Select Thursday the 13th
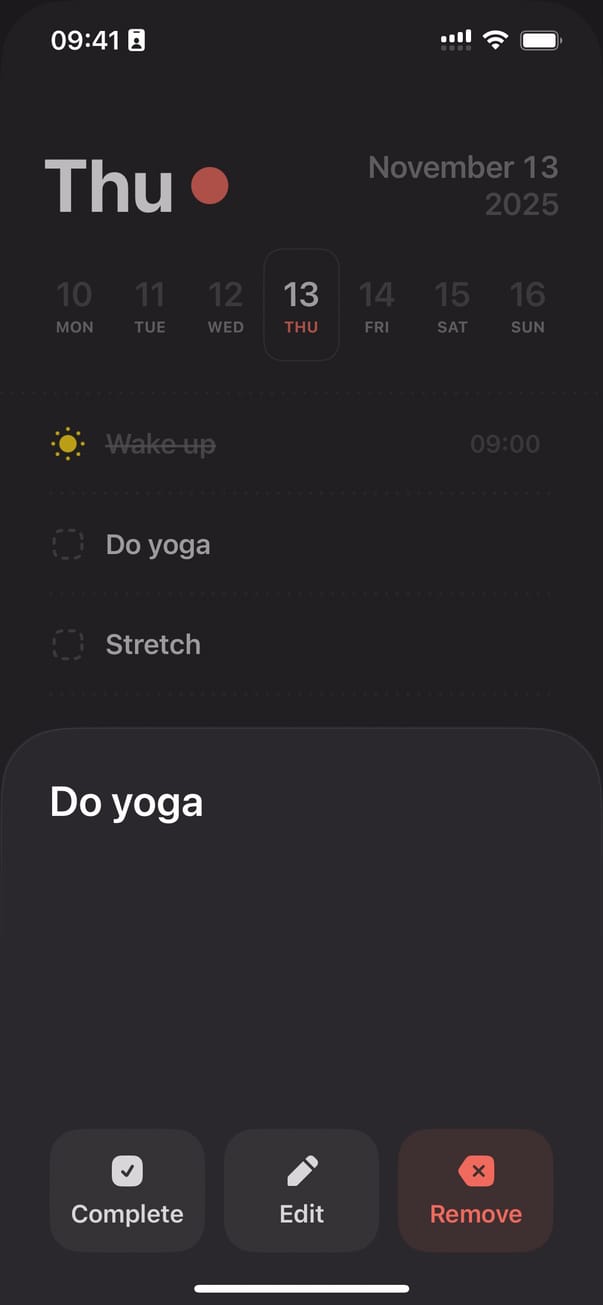 pyautogui.click(x=301, y=305)
